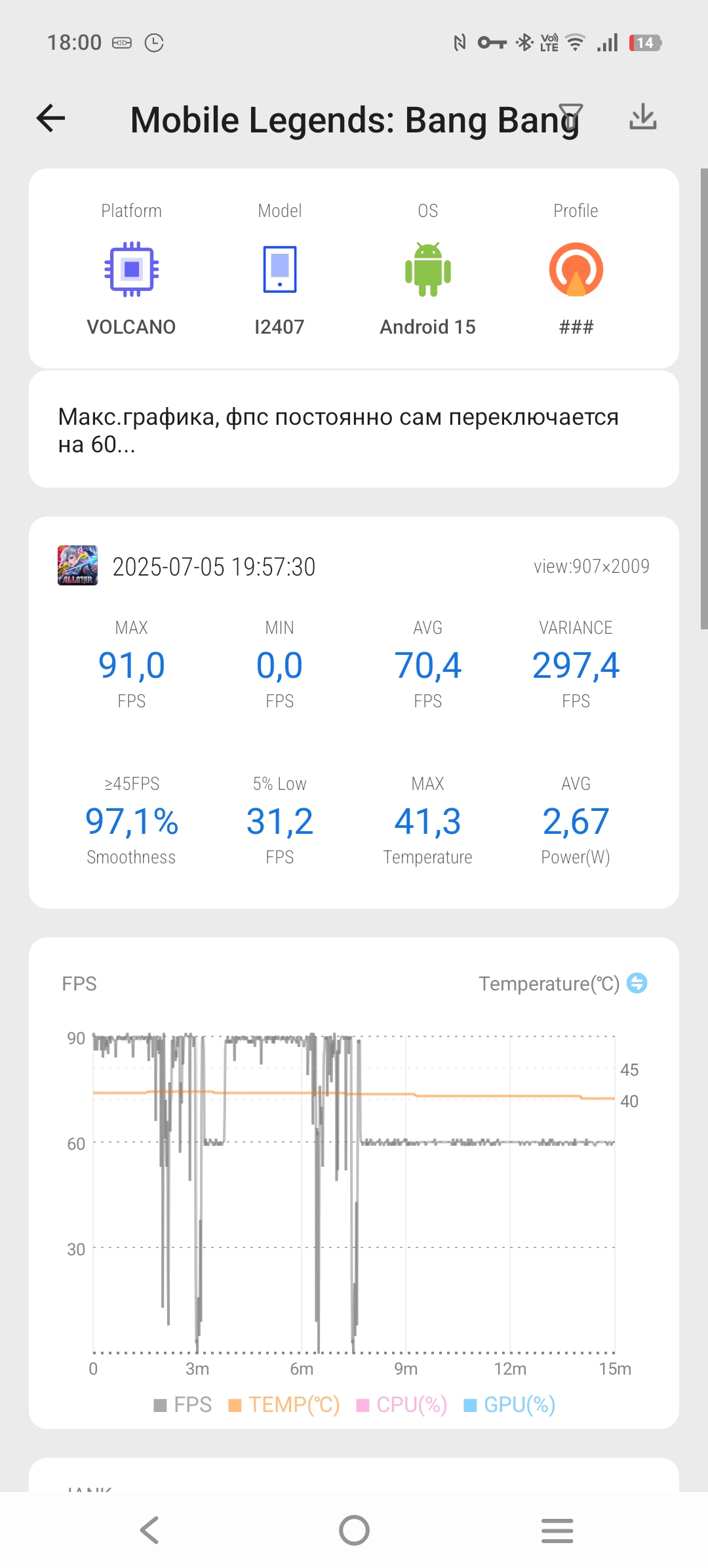The width and height of the screenshot is (708, 1568).
Task: Toggle the GPU(%) legend item
Action: (509, 1405)
